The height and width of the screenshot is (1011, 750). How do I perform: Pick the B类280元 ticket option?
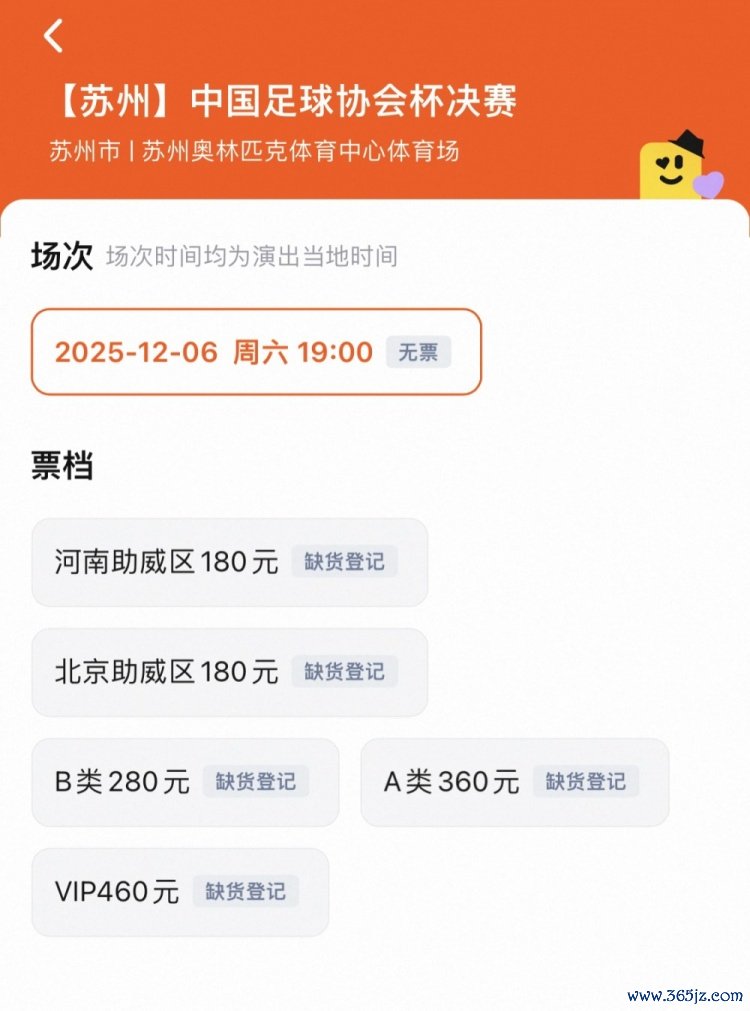(x=185, y=782)
